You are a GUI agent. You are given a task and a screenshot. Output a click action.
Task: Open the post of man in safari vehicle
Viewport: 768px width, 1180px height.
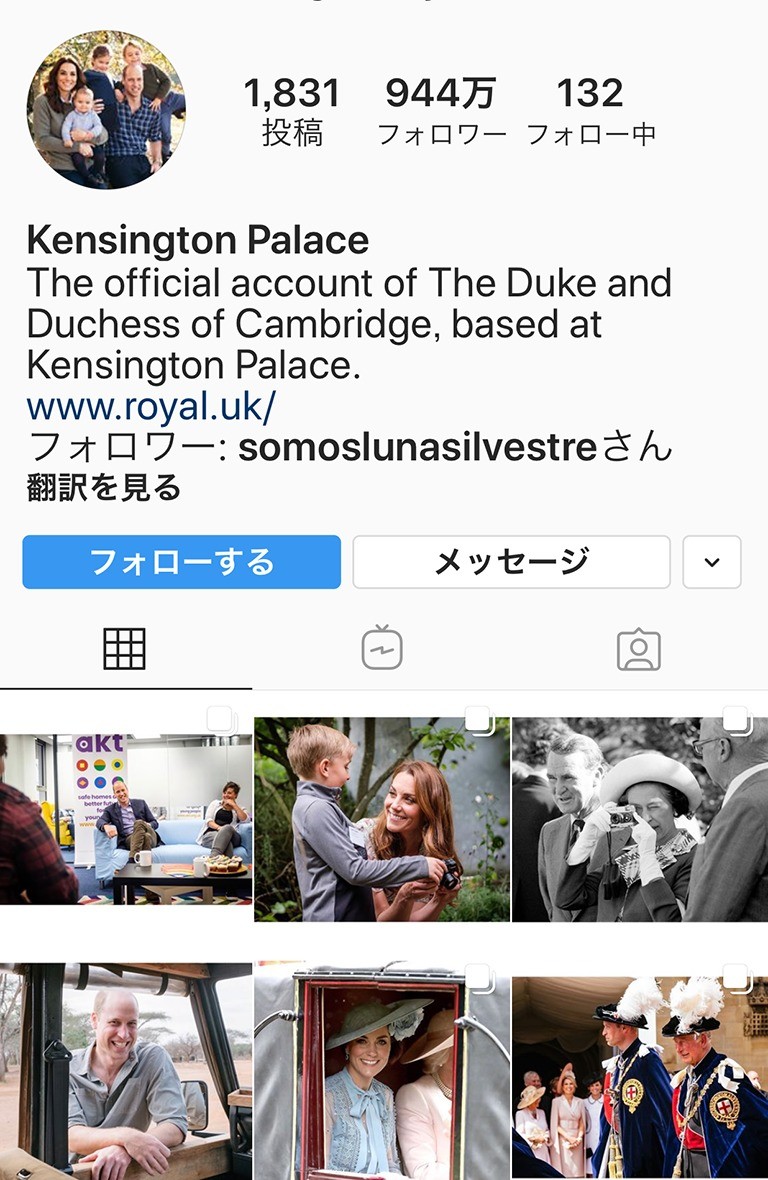126,1070
